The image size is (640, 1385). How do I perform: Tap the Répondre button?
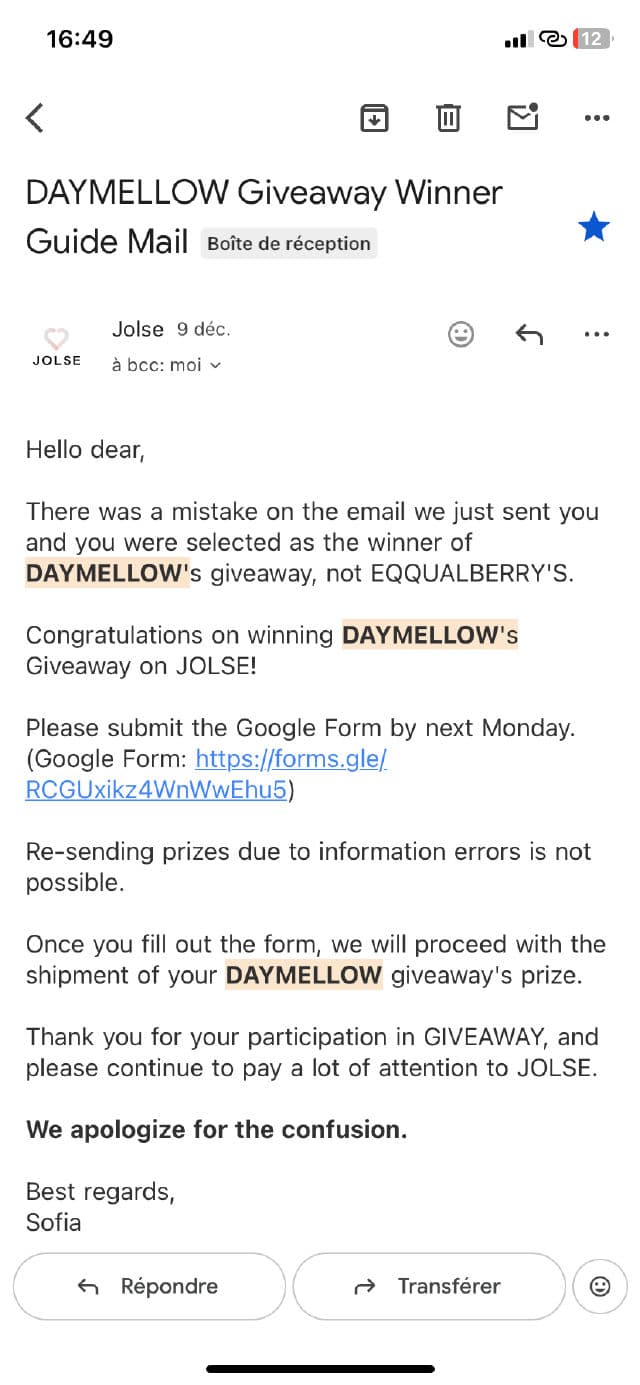click(150, 1286)
